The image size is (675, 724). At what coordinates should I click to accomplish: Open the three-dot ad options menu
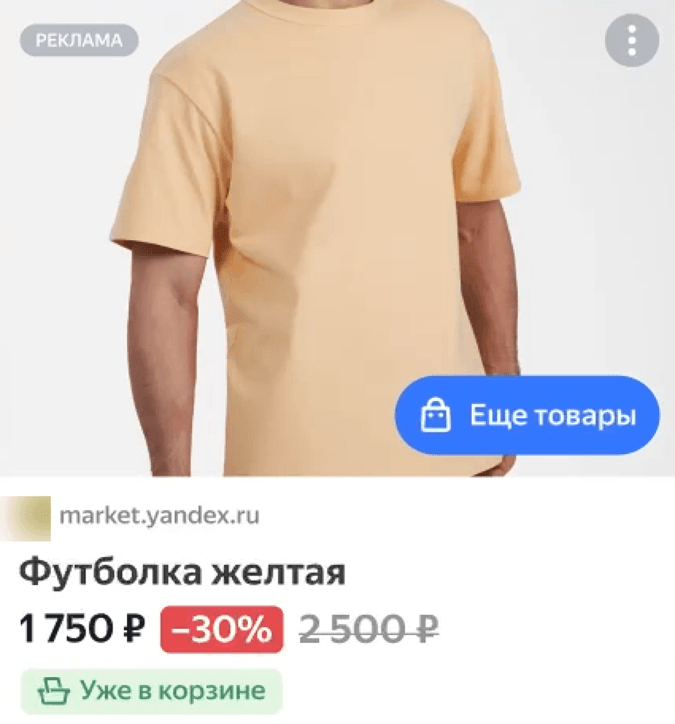pyautogui.click(x=632, y=41)
